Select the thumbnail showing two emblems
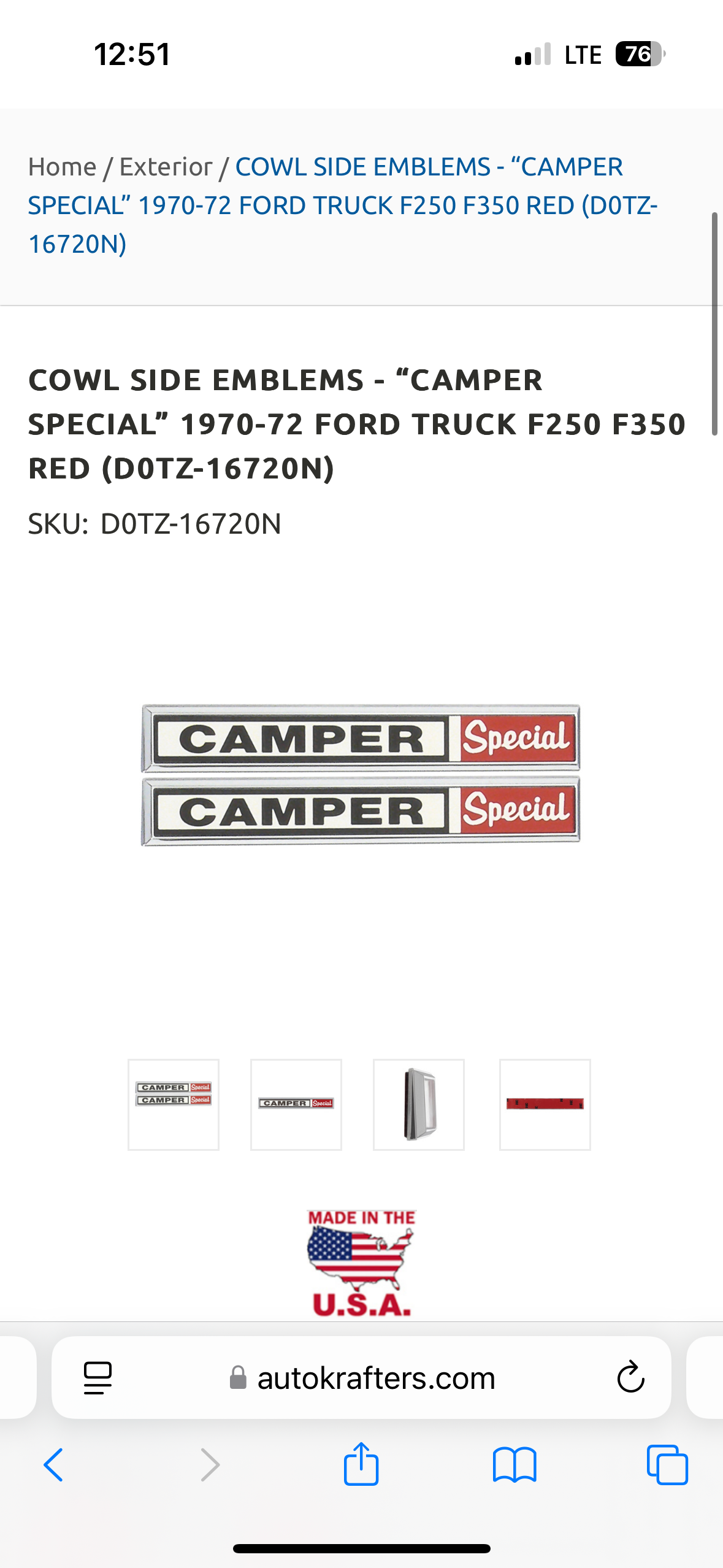The height and width of the screenshot is (1568, 723). point(174,1104)
